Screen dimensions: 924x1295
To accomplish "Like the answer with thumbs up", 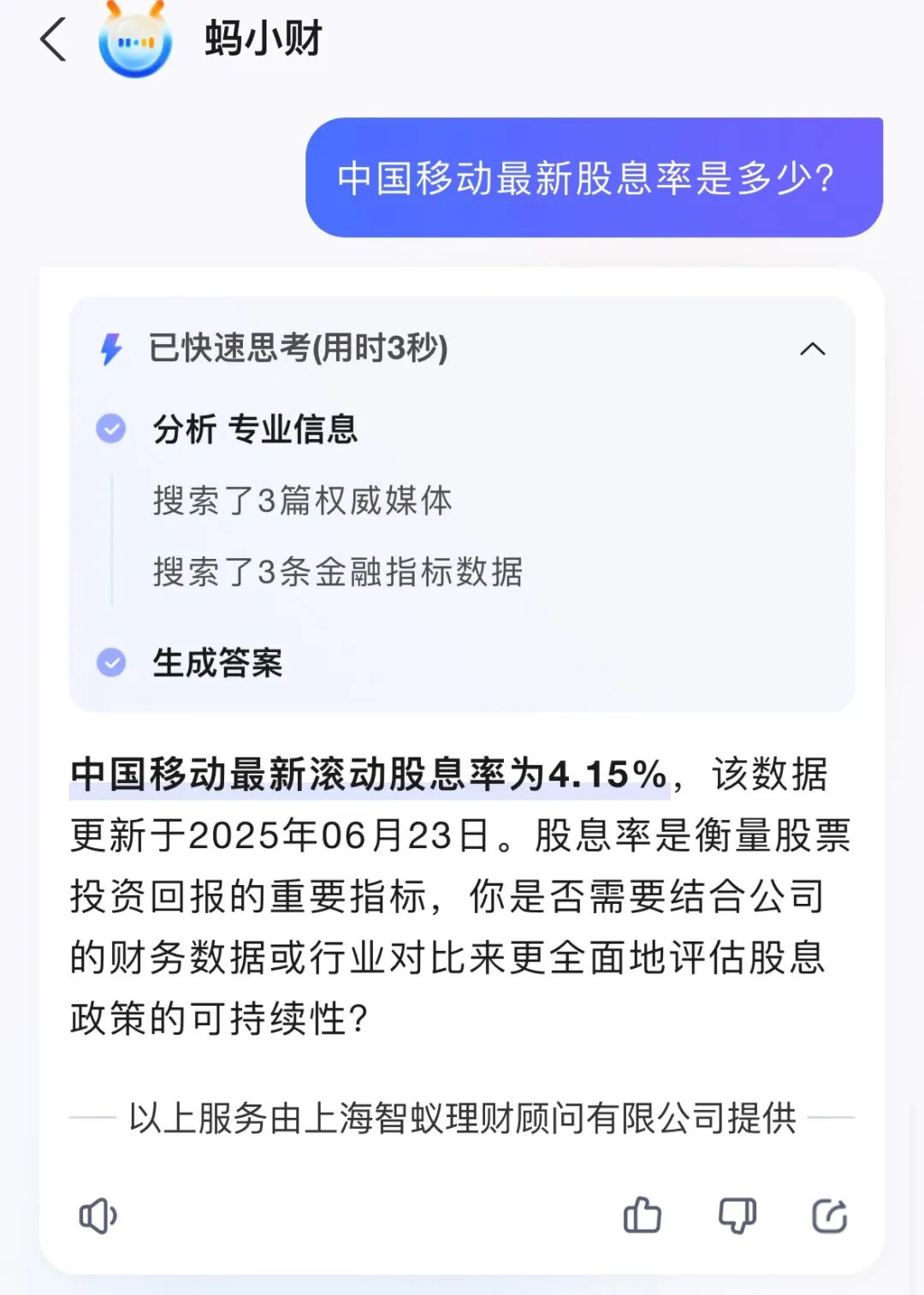I will click(642, 1215).
